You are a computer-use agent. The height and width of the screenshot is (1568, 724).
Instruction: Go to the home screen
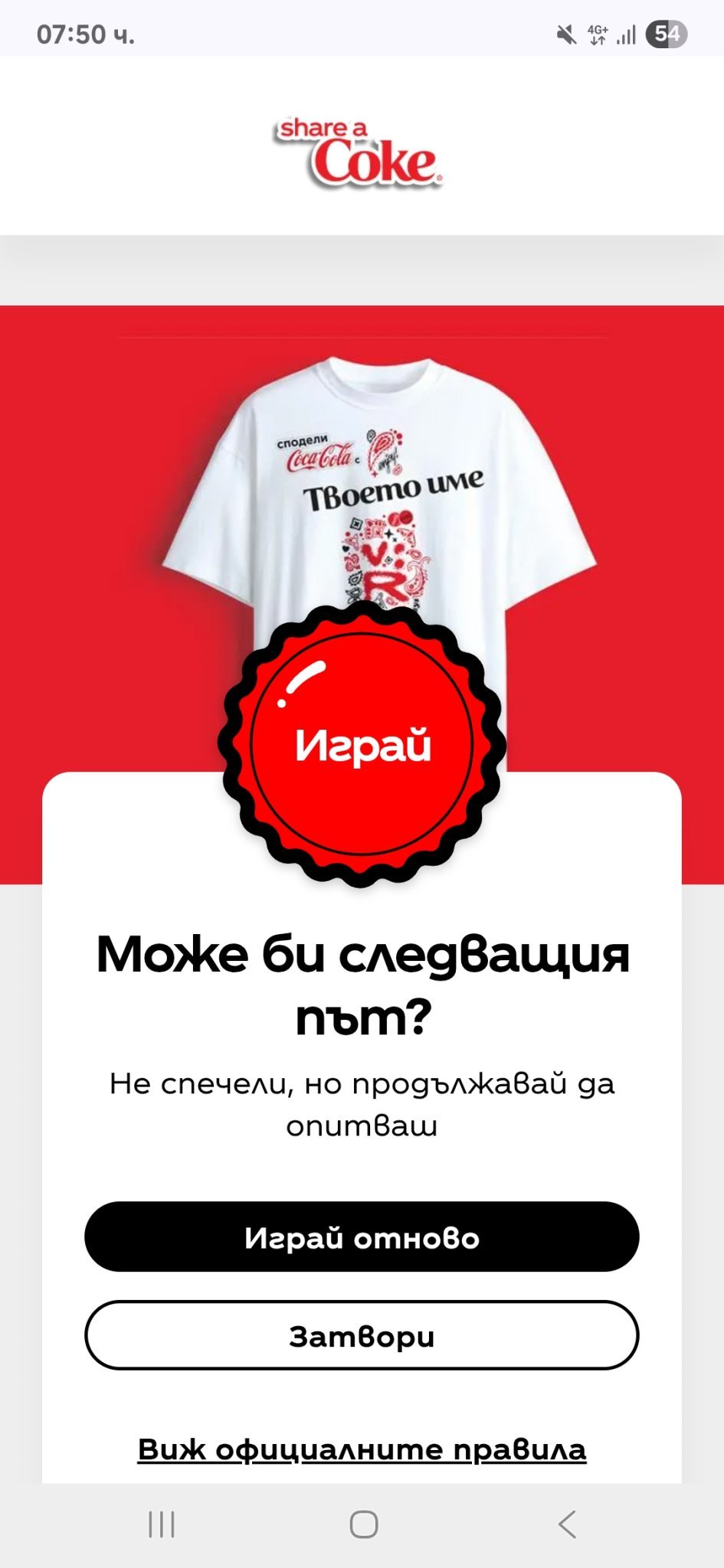(364, 1524)
